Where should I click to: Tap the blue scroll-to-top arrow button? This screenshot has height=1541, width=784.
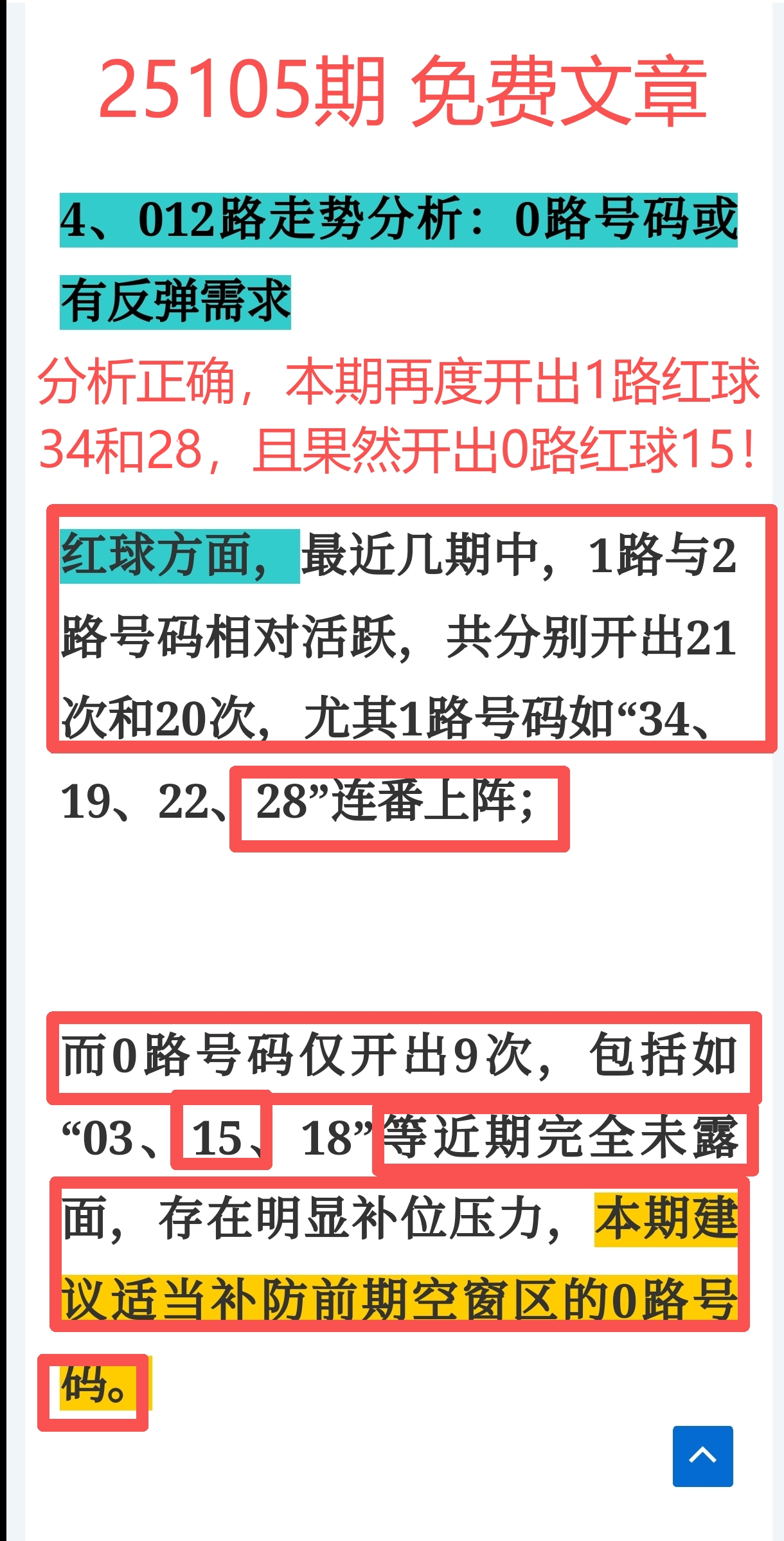[x=702, y=1456]
